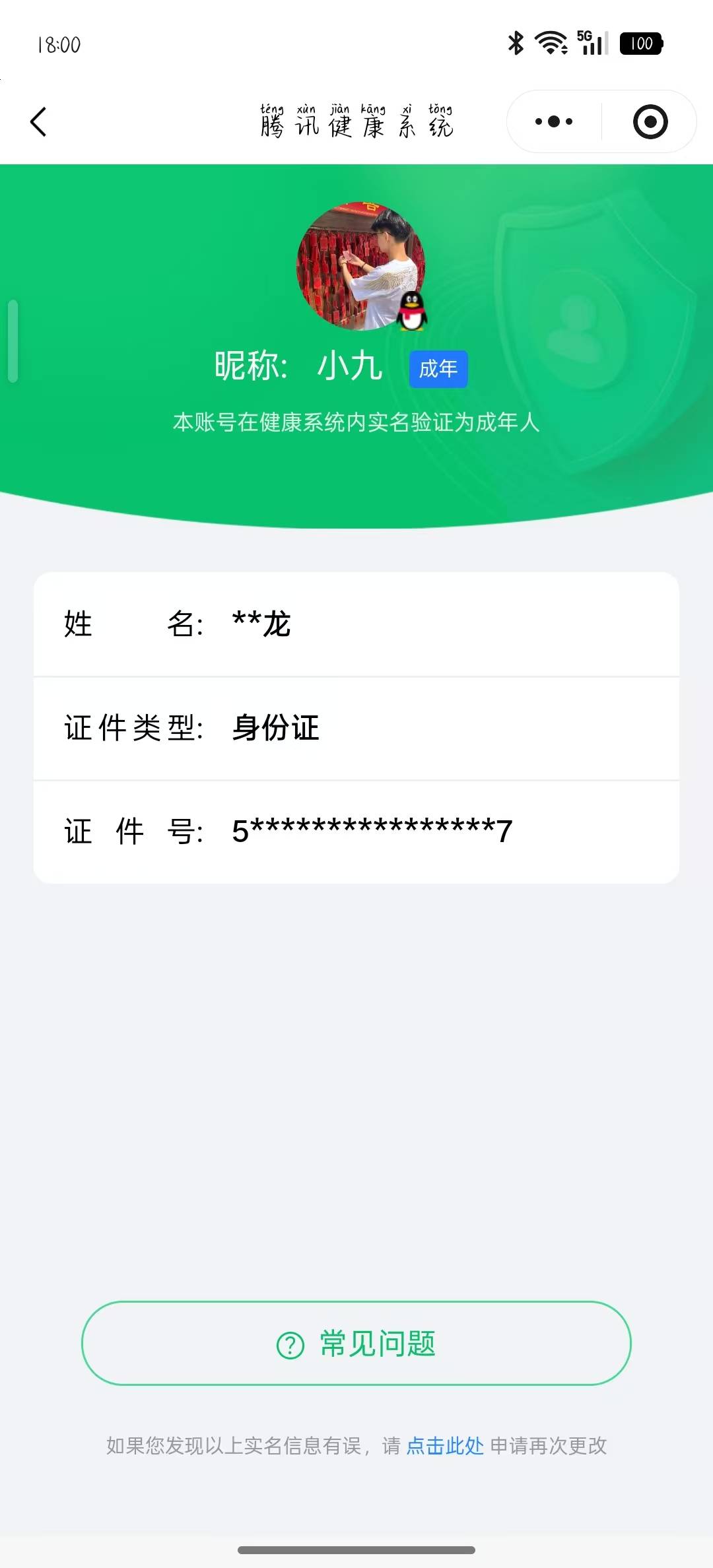This screenshot has width=713, height=1568.
Task: Tap the nickname 小九 label
Action: (x=349, y=368)
